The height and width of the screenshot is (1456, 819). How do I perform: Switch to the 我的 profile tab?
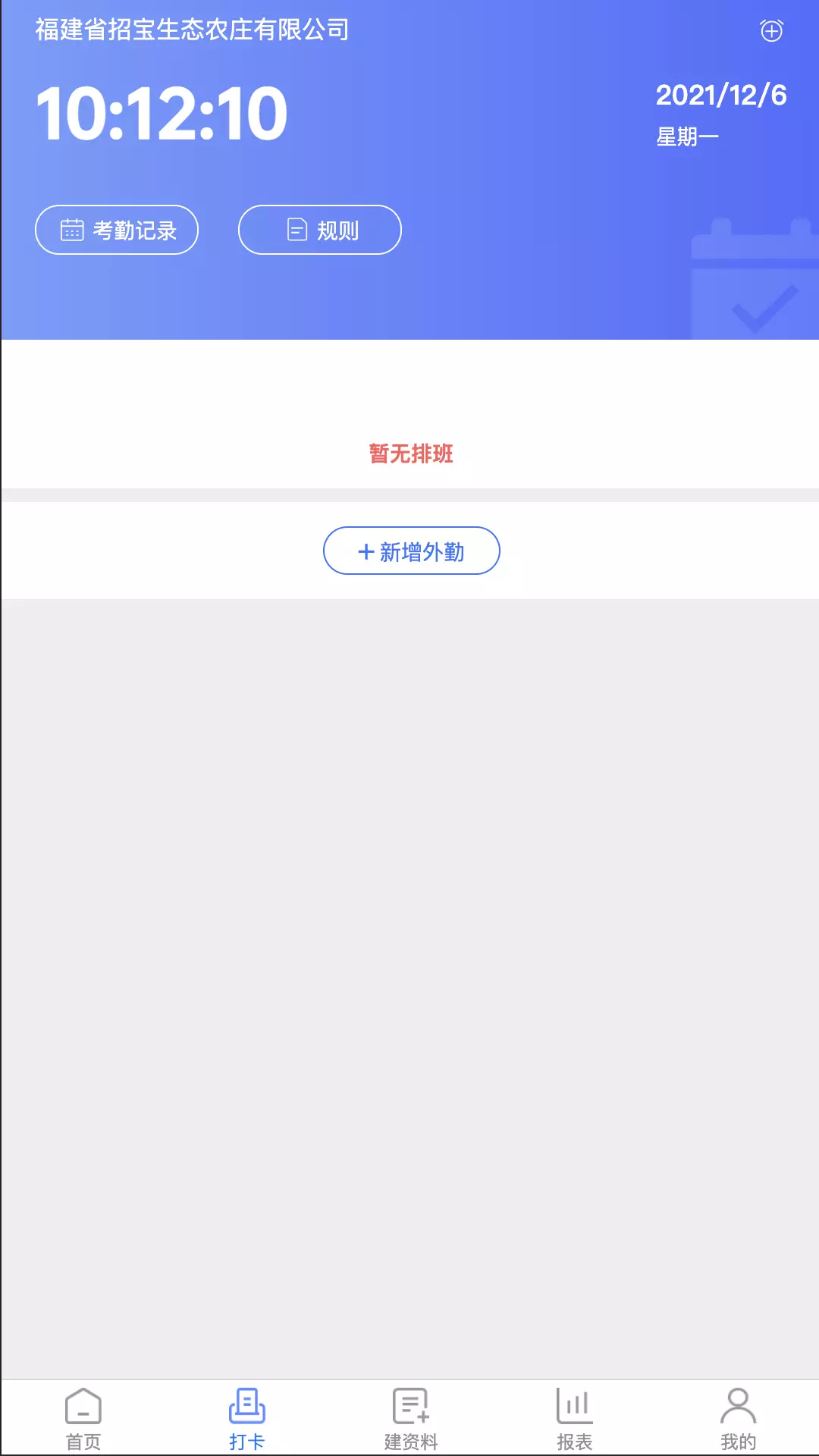point(739,1419)
